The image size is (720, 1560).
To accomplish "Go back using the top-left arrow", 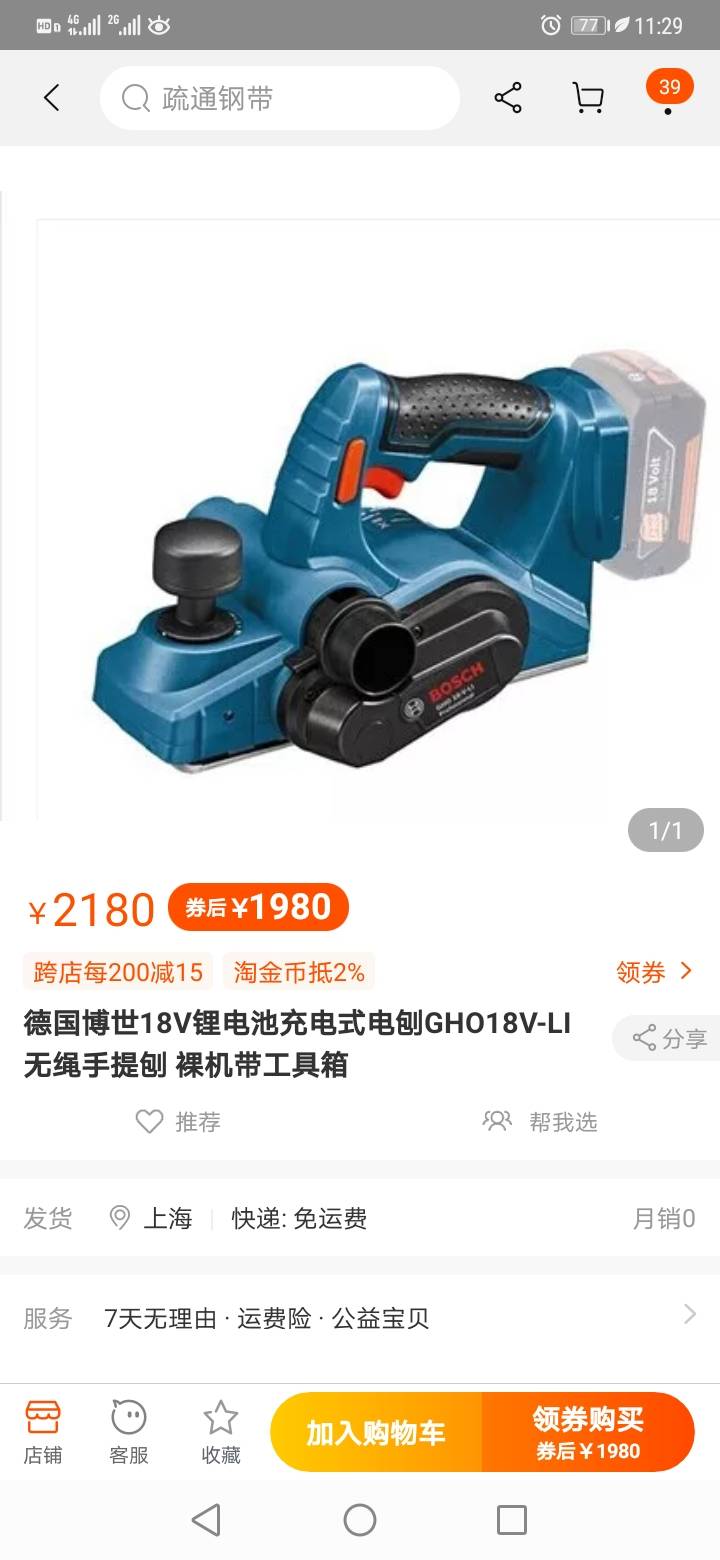I will [52, 98].
